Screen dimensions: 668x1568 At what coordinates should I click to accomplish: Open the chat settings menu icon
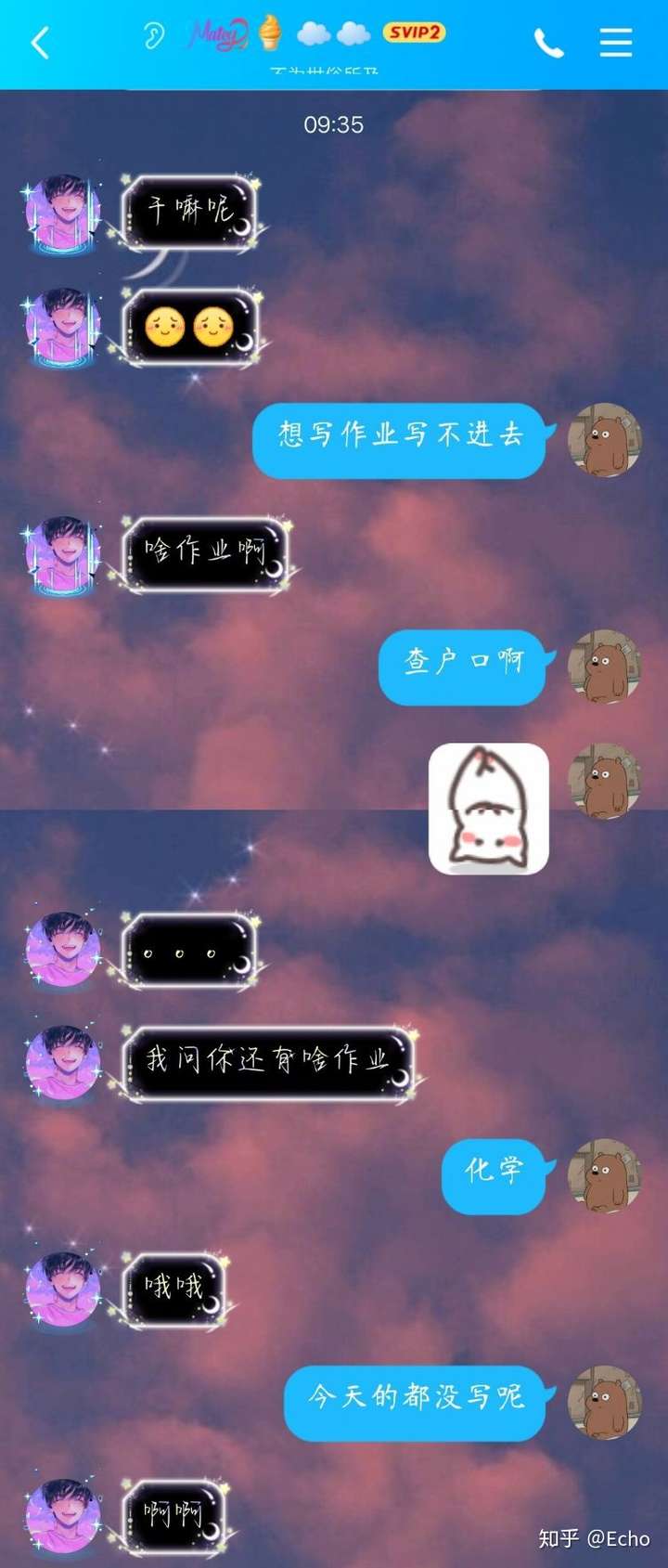(x=616, y=43)
